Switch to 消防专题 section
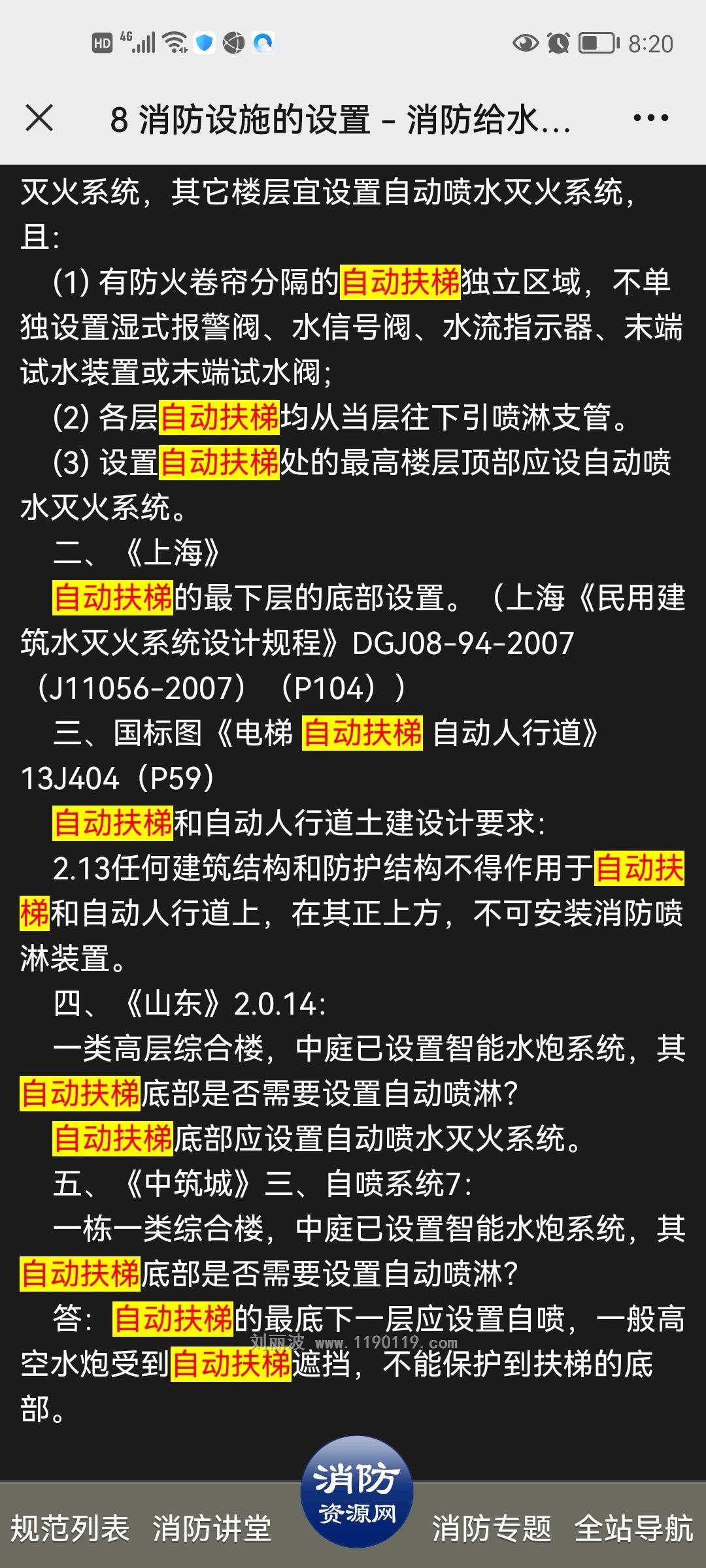Image resolution: width=706 pixels, height=1568 pixels. (x=492, y=1529)
